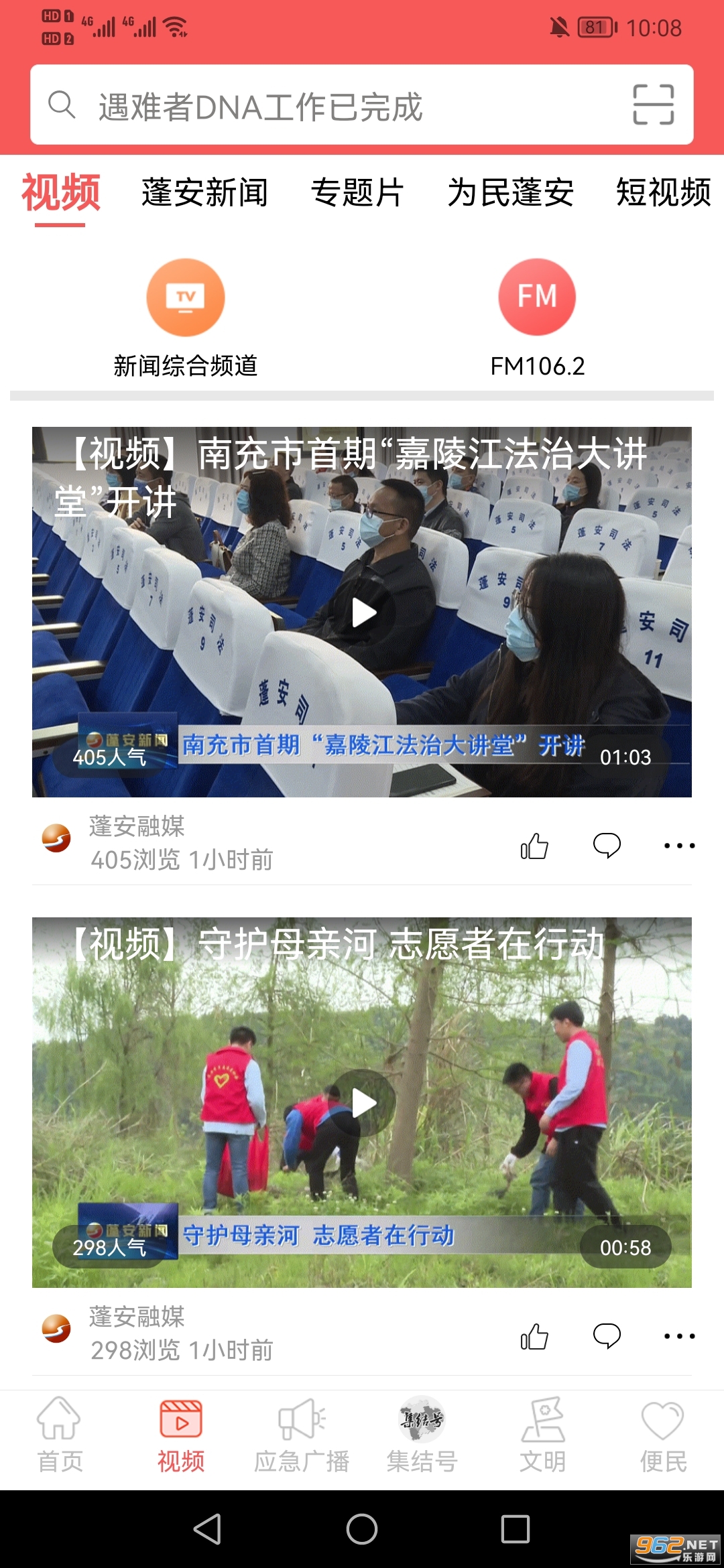Image resolution: width=724 pixels, height=1568 pixels.
Task: Like the 298浏览 video post
Action: pyautogui.click(x=534, y=1336)
